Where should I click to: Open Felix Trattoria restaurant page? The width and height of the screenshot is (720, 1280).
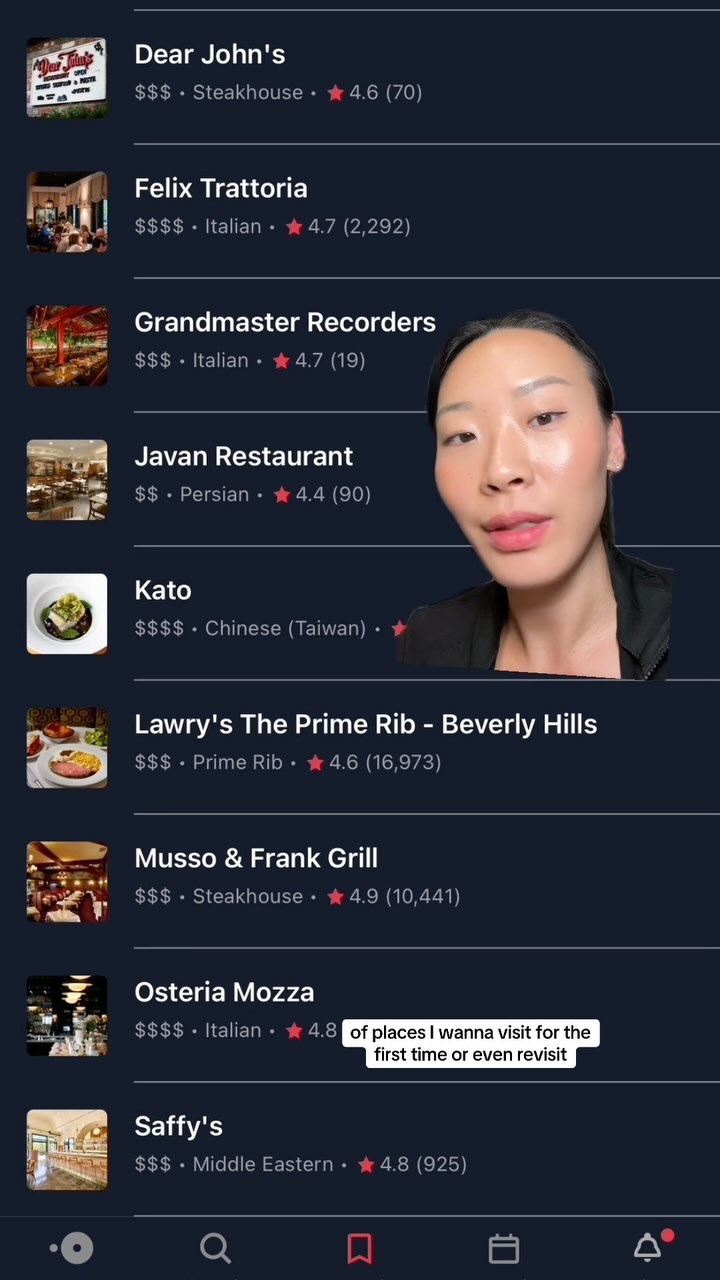pos(221,189)
